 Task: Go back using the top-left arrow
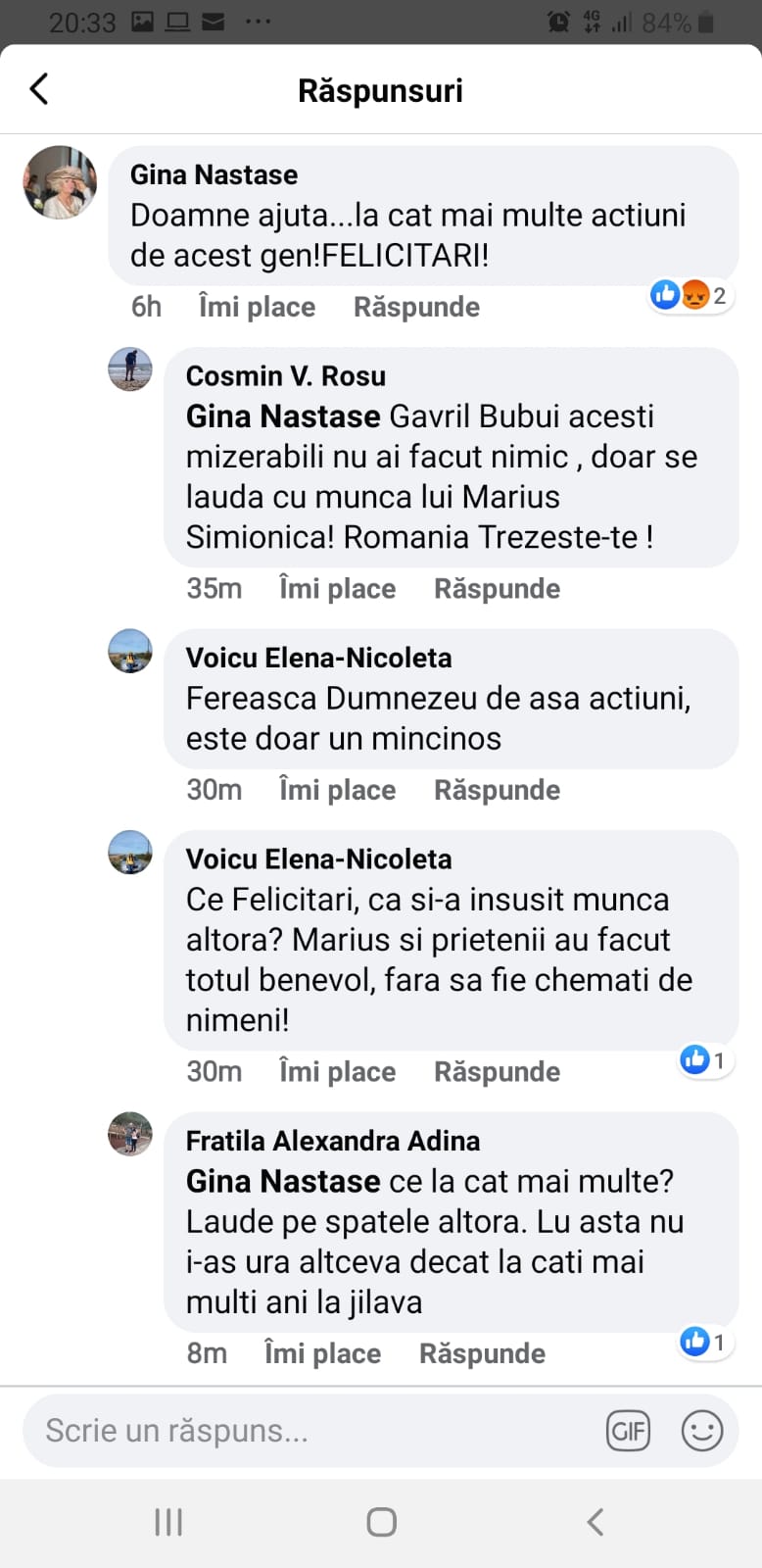[39, 89]
